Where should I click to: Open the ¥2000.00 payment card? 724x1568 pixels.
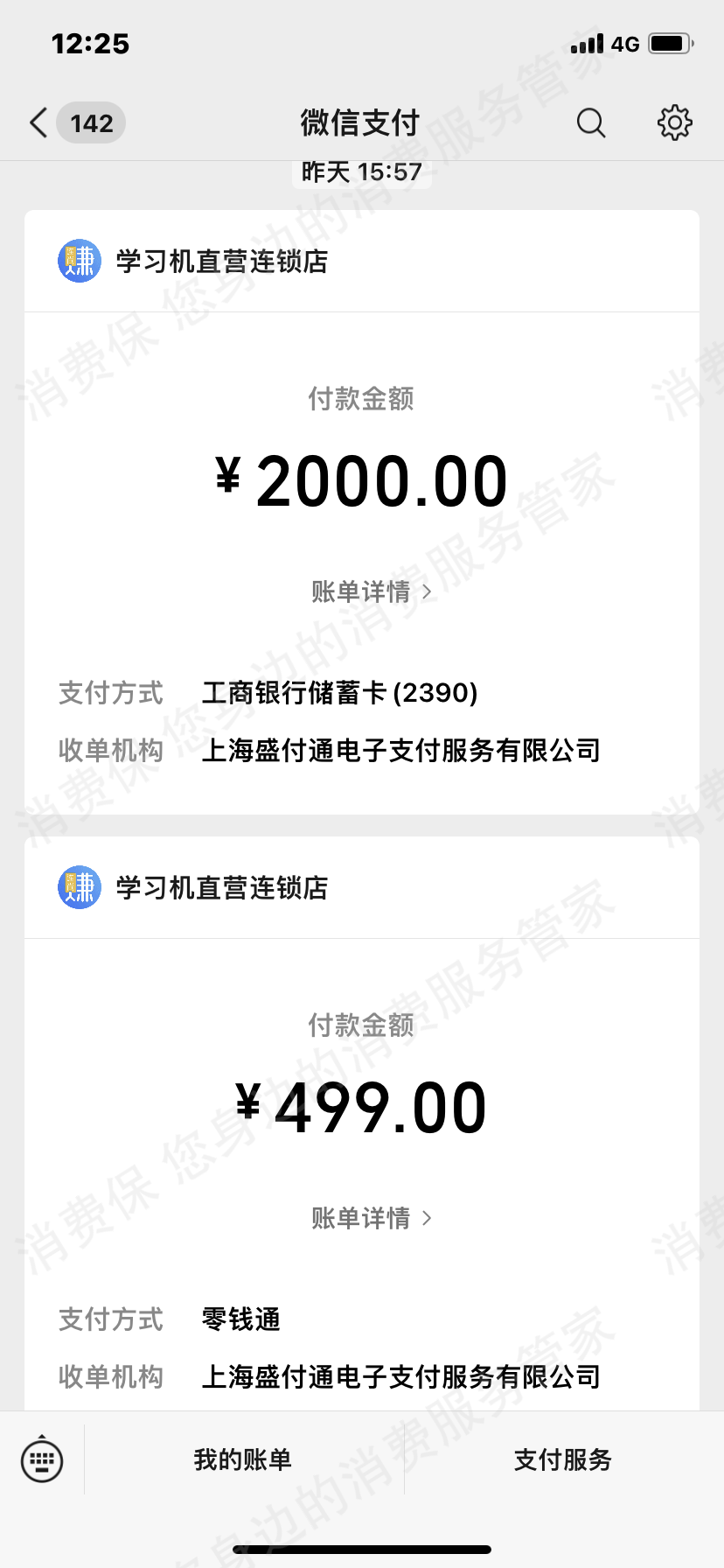362,482
